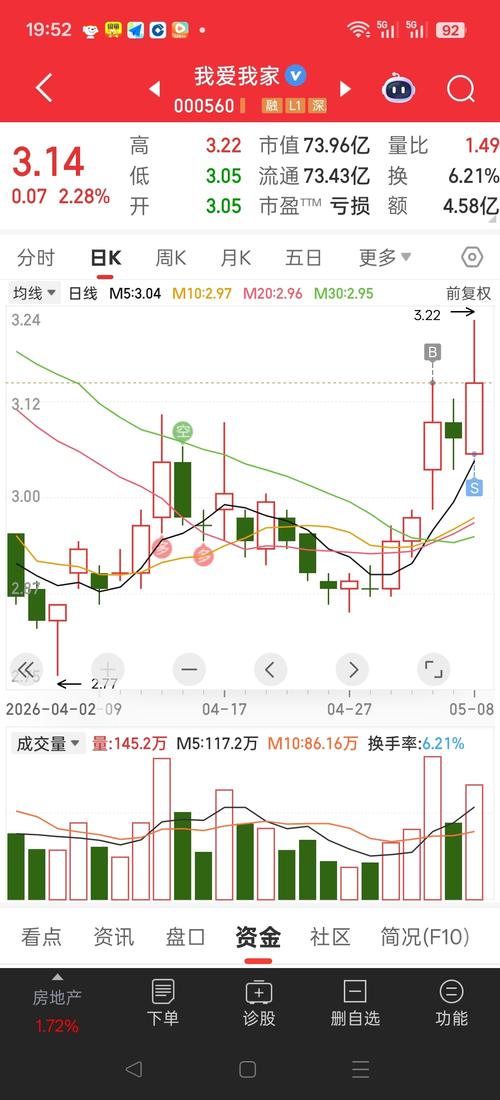Switch to the next stock arrow
The width and height of the screenshot is (500, 1100).
click(x=345, y=89)
